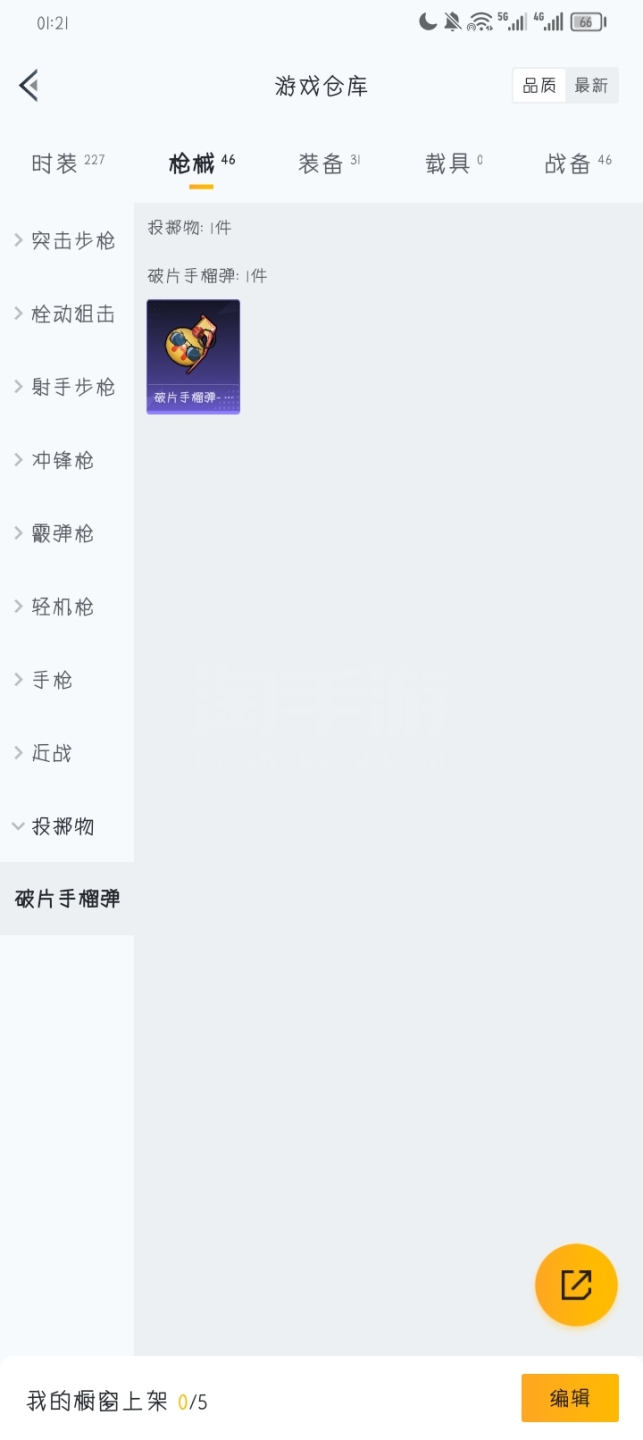
Task: Switch to the 装备 tab
Action: click(329, 164)
